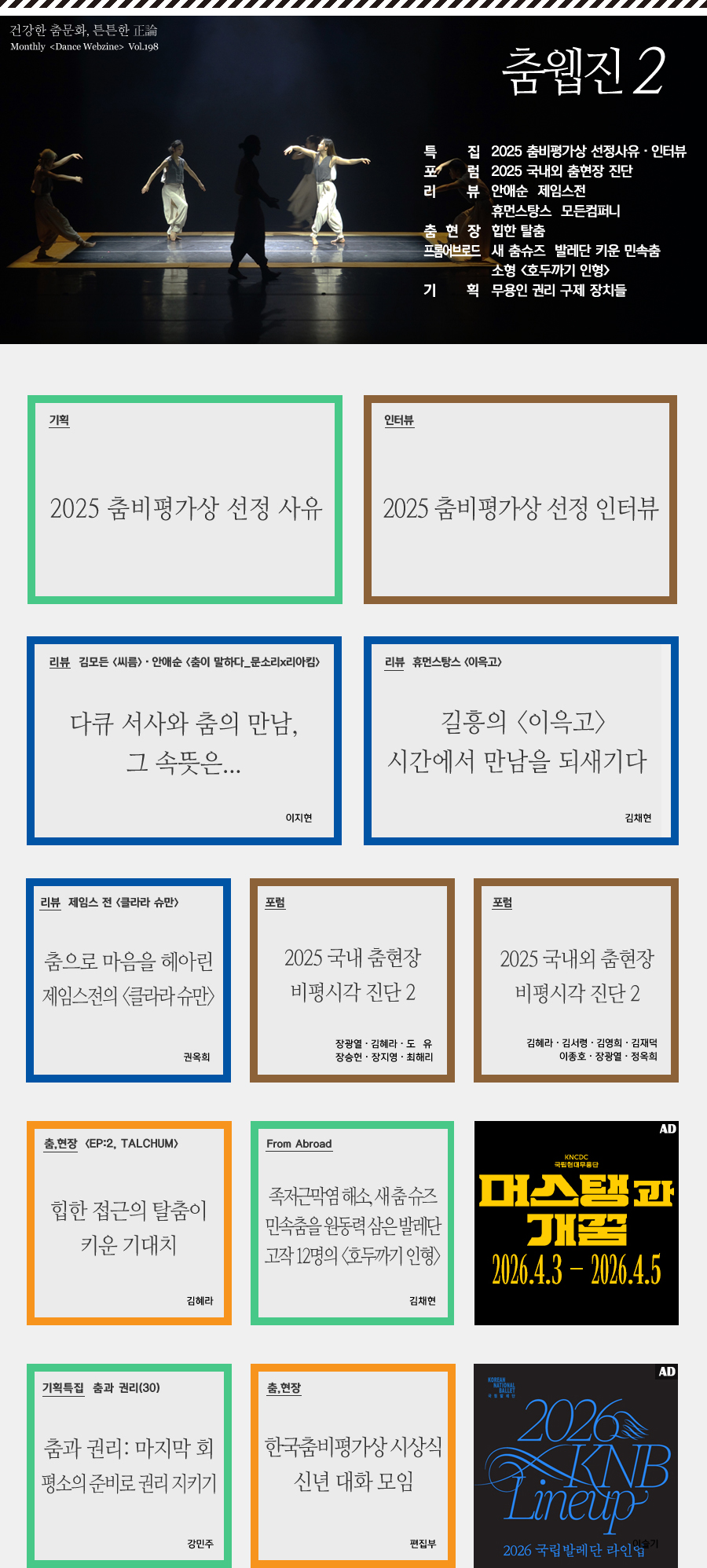The width and height of the screenshot is (707, 1568).
Task: Open the 2025 국내 춤현장 비평시각 진단 2 forum
Action: 352,980
